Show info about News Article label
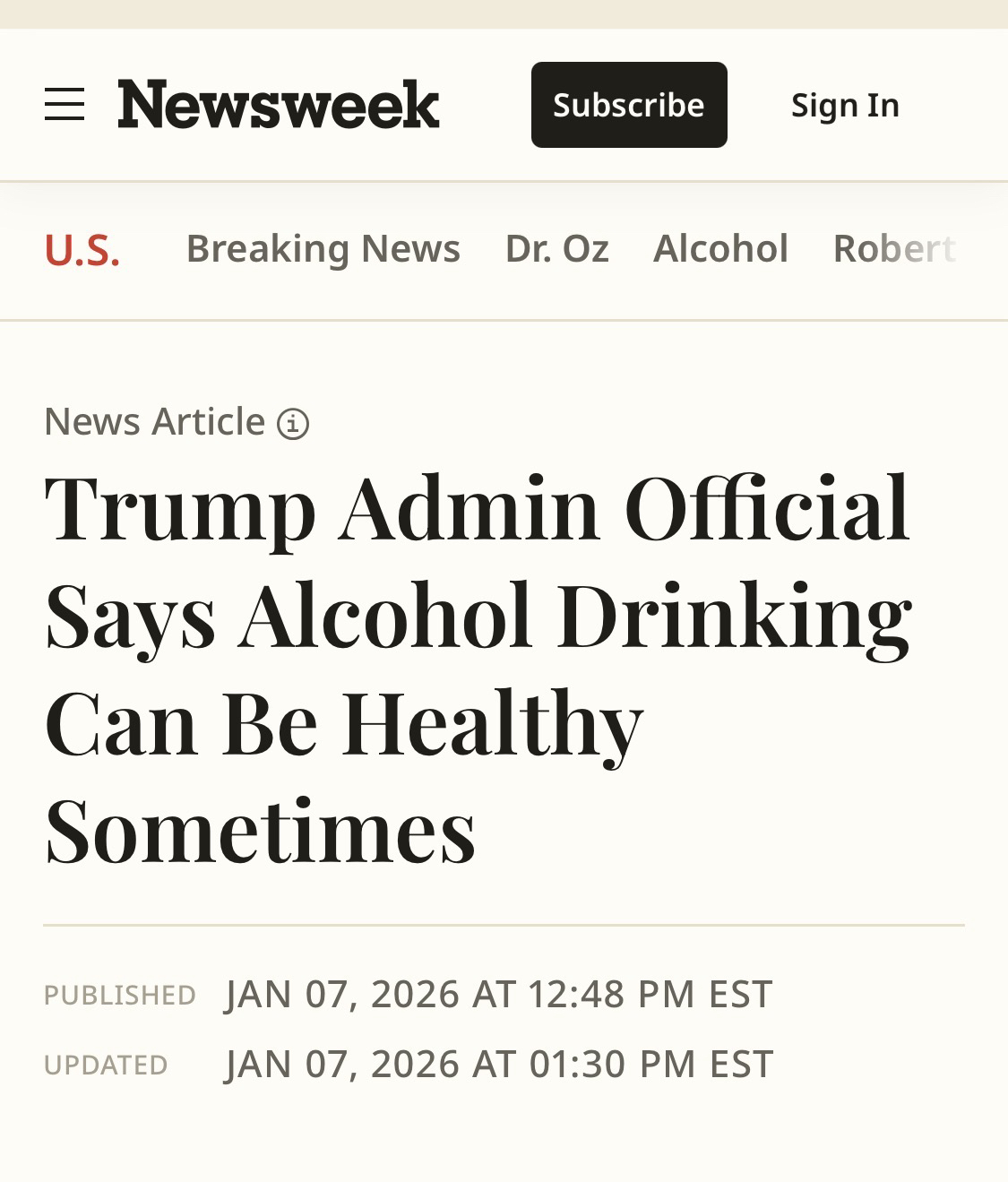1008x1182 pixels. click(293, 423)
